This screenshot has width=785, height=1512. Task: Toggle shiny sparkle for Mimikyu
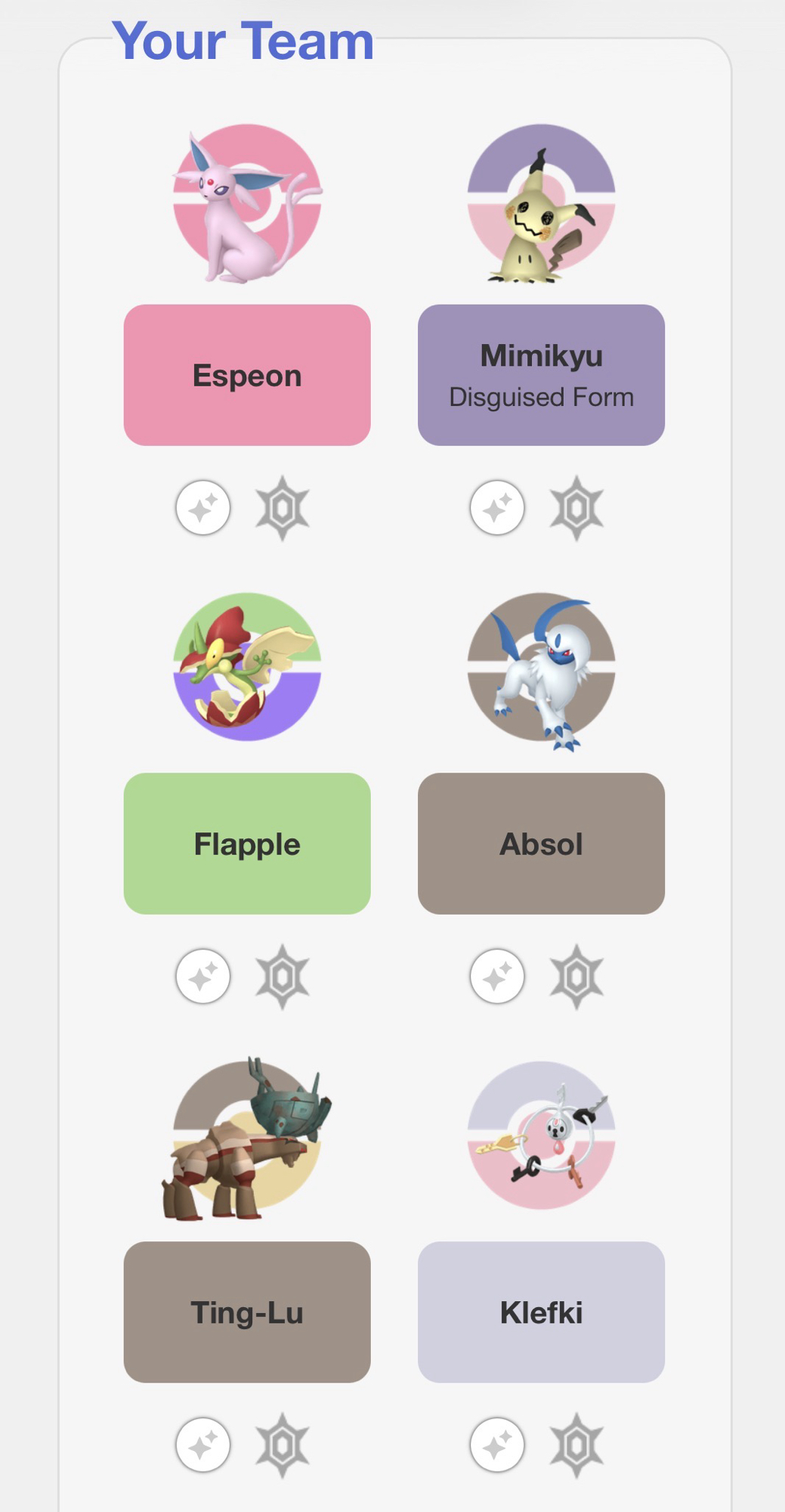(x=497, y=508)
